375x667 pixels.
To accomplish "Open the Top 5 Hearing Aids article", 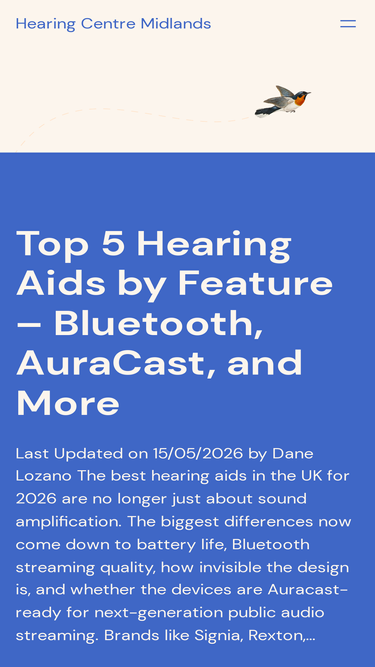I will 174,323.
